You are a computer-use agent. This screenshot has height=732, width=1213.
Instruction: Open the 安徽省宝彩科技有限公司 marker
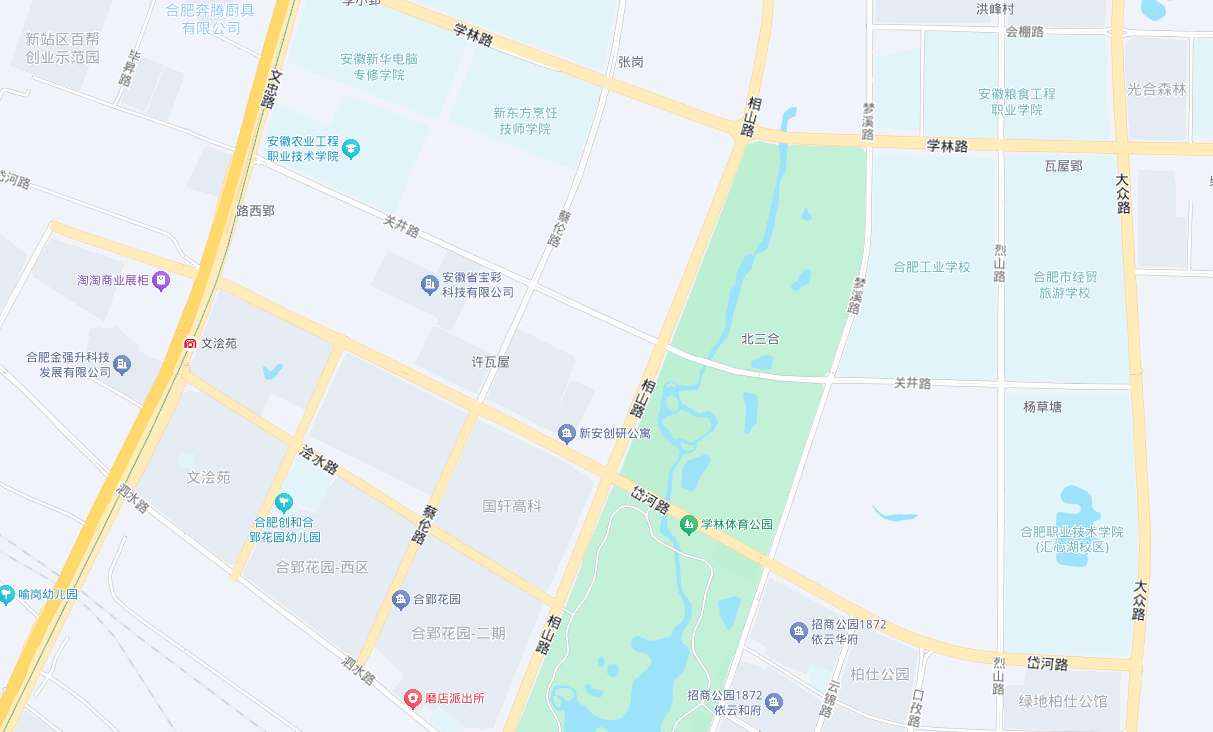[430, 285]
